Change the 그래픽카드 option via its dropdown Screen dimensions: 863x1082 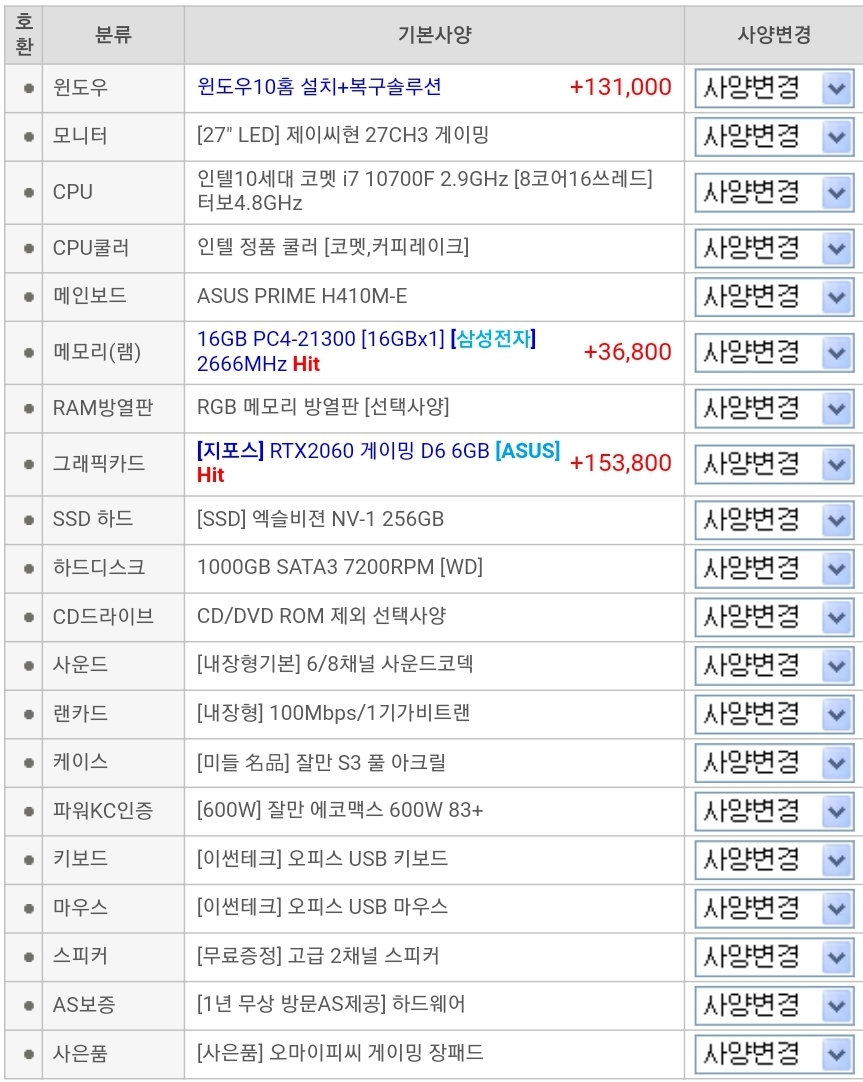point(774,463)
